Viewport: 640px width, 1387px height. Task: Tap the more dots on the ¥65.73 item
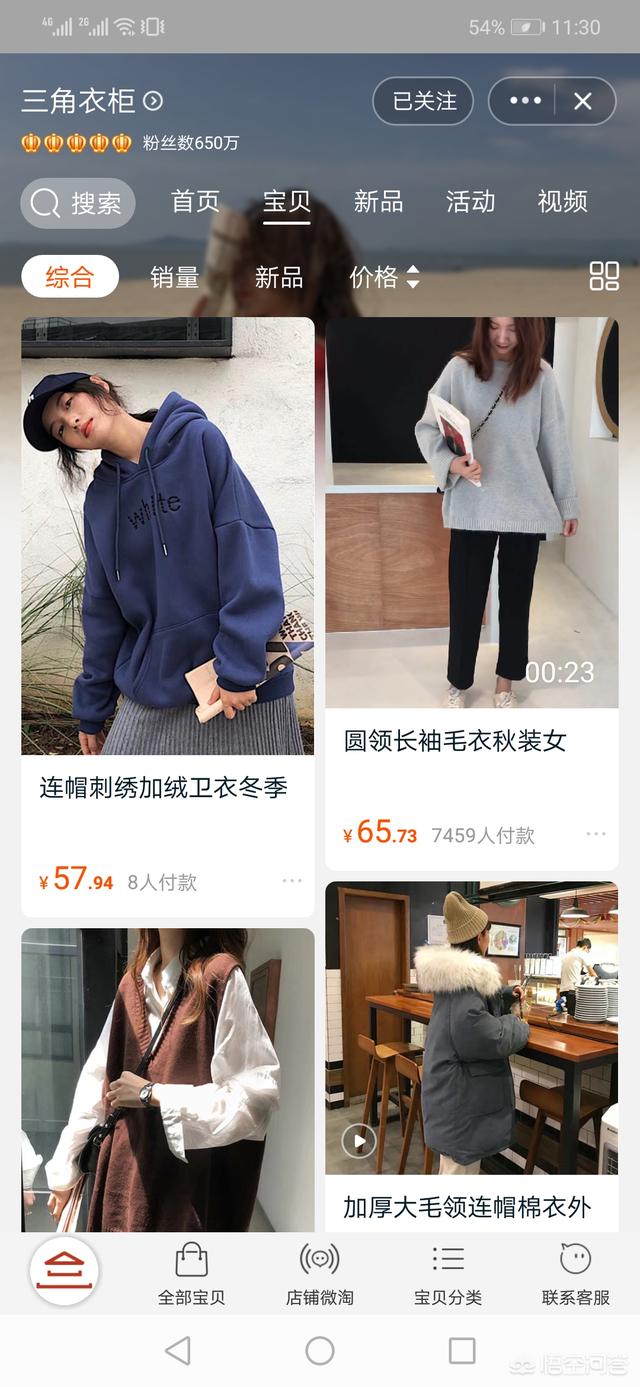(x=596, y=834)
